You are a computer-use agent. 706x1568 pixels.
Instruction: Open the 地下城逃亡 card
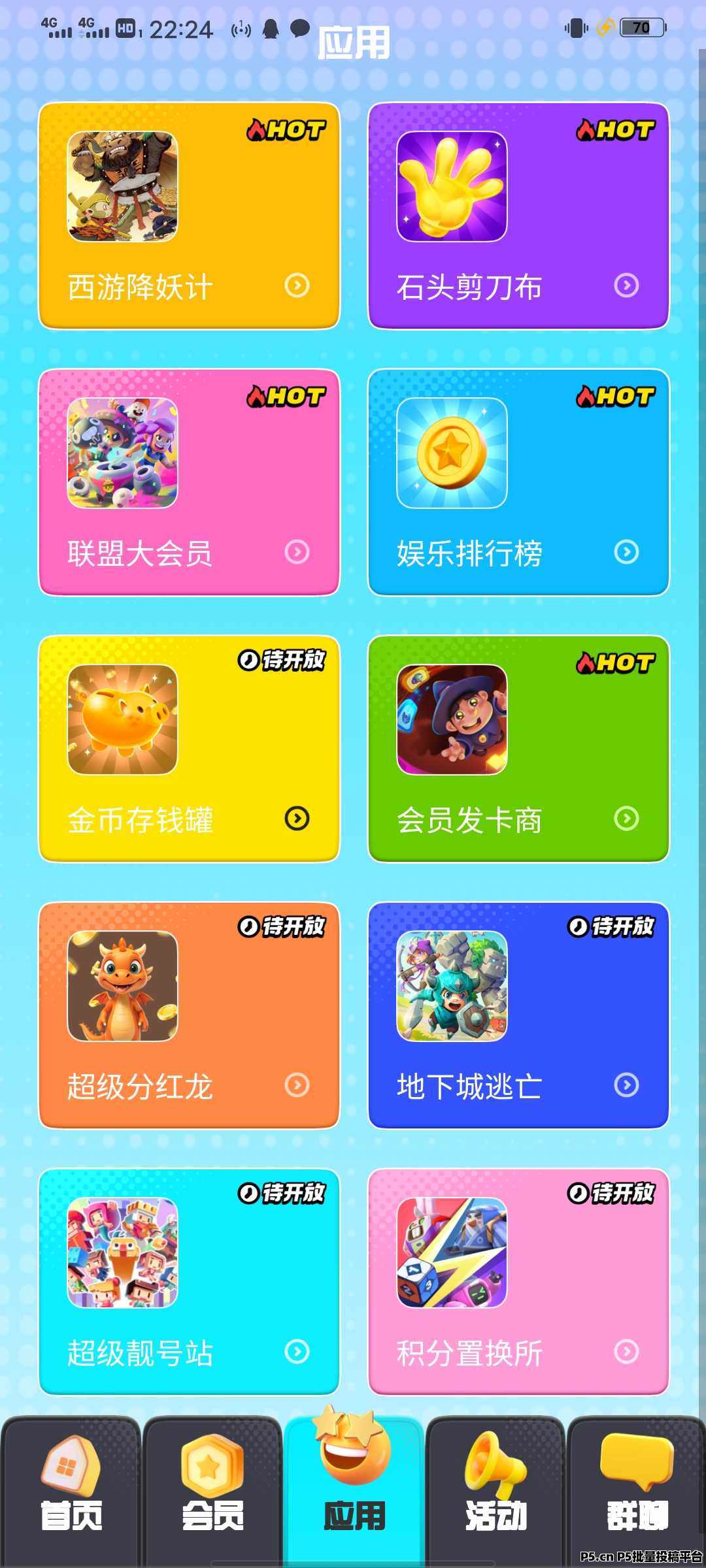(x=518, y=1015)
